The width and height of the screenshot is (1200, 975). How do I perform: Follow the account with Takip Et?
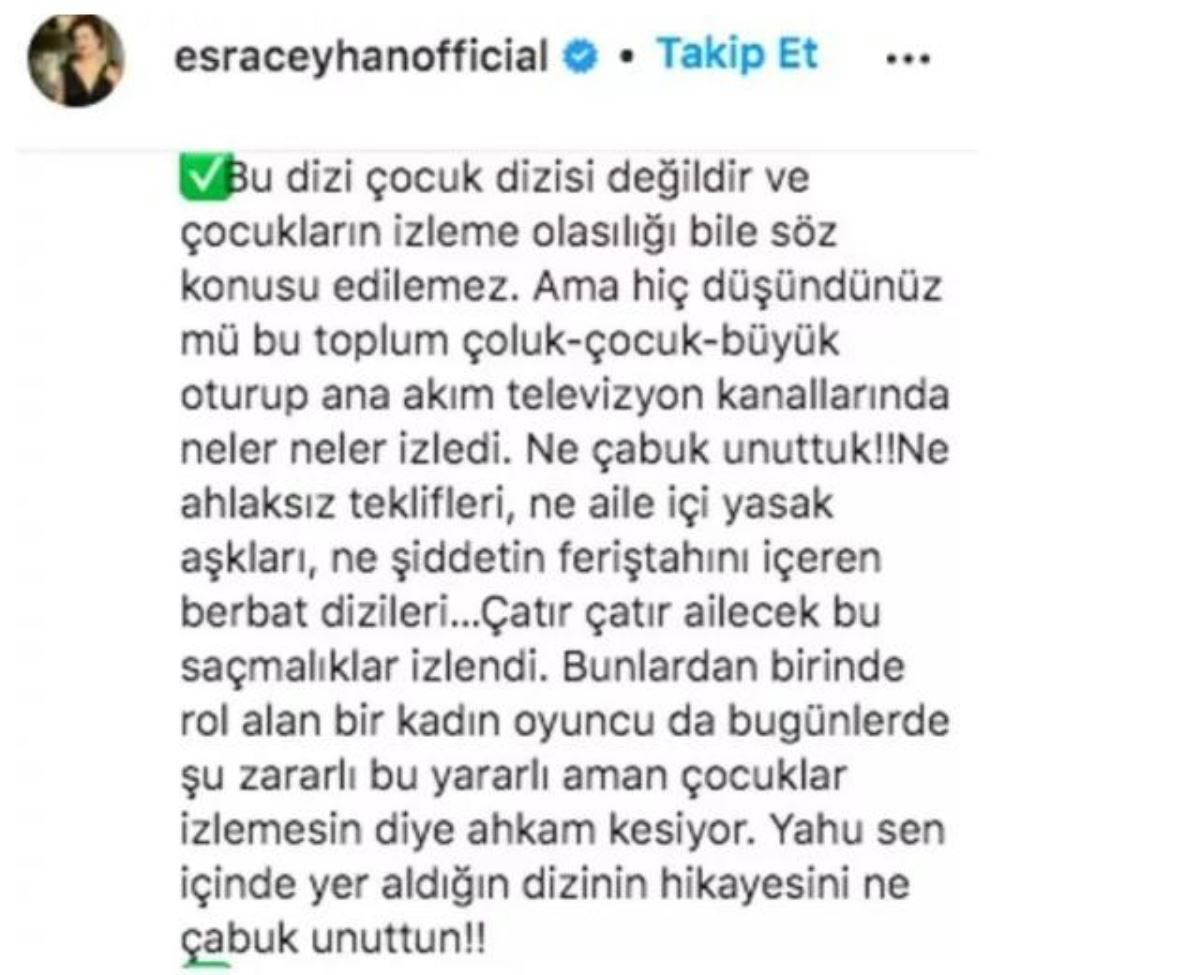(737, 55)
